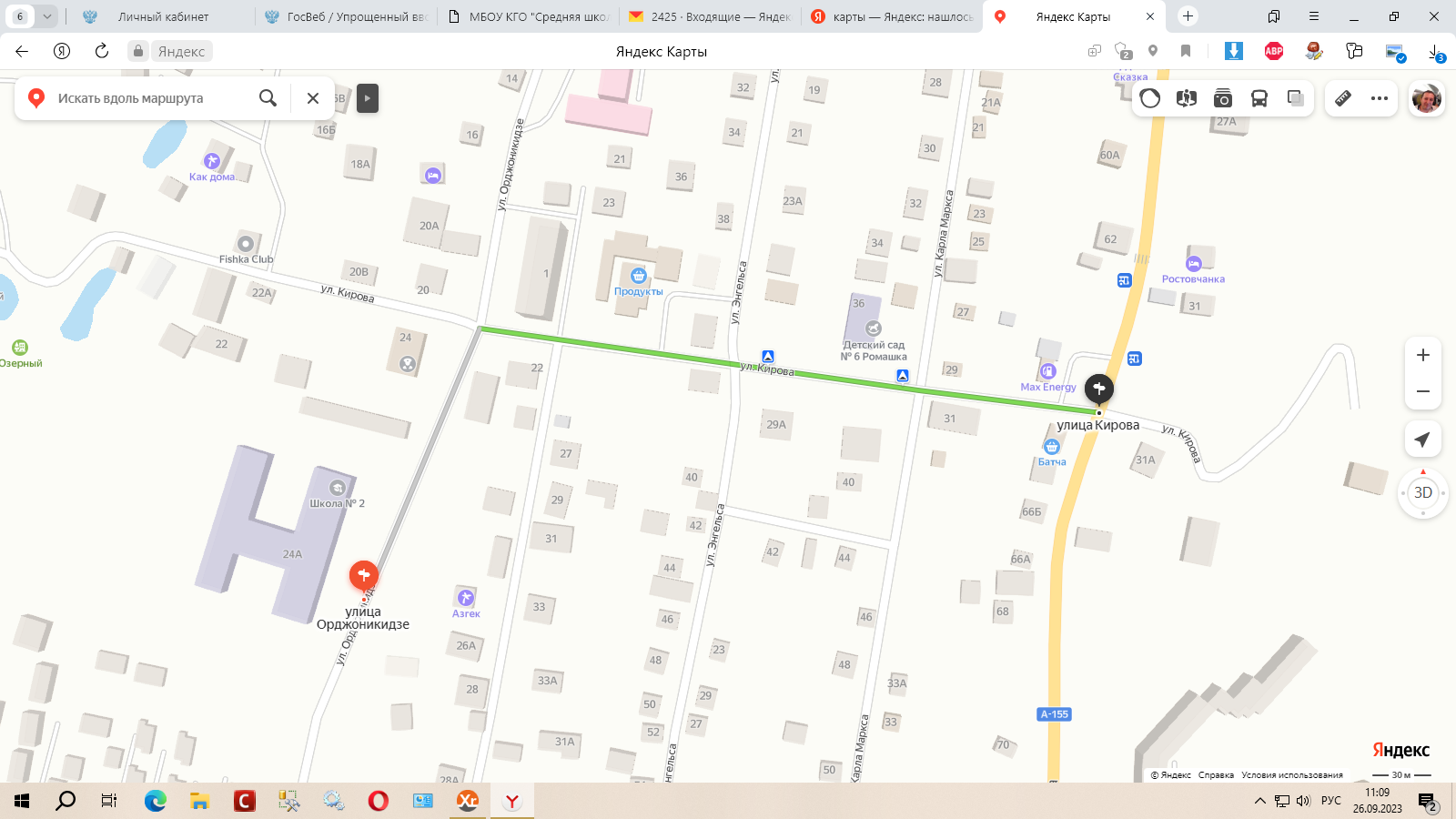
Task: Tap the magnifier search icon
Action: click(268, 98)
